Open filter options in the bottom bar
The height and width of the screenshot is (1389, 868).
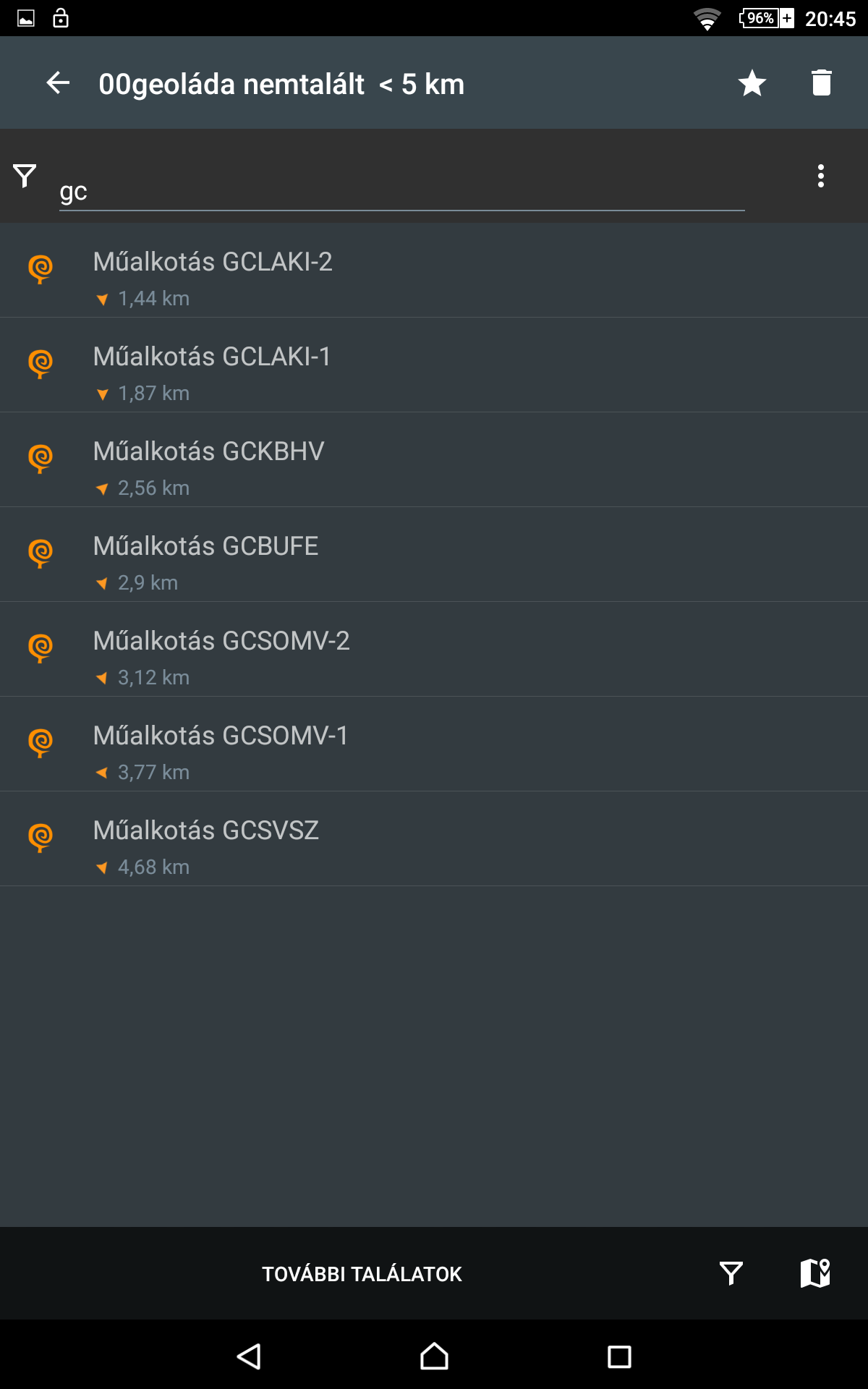731,1273
